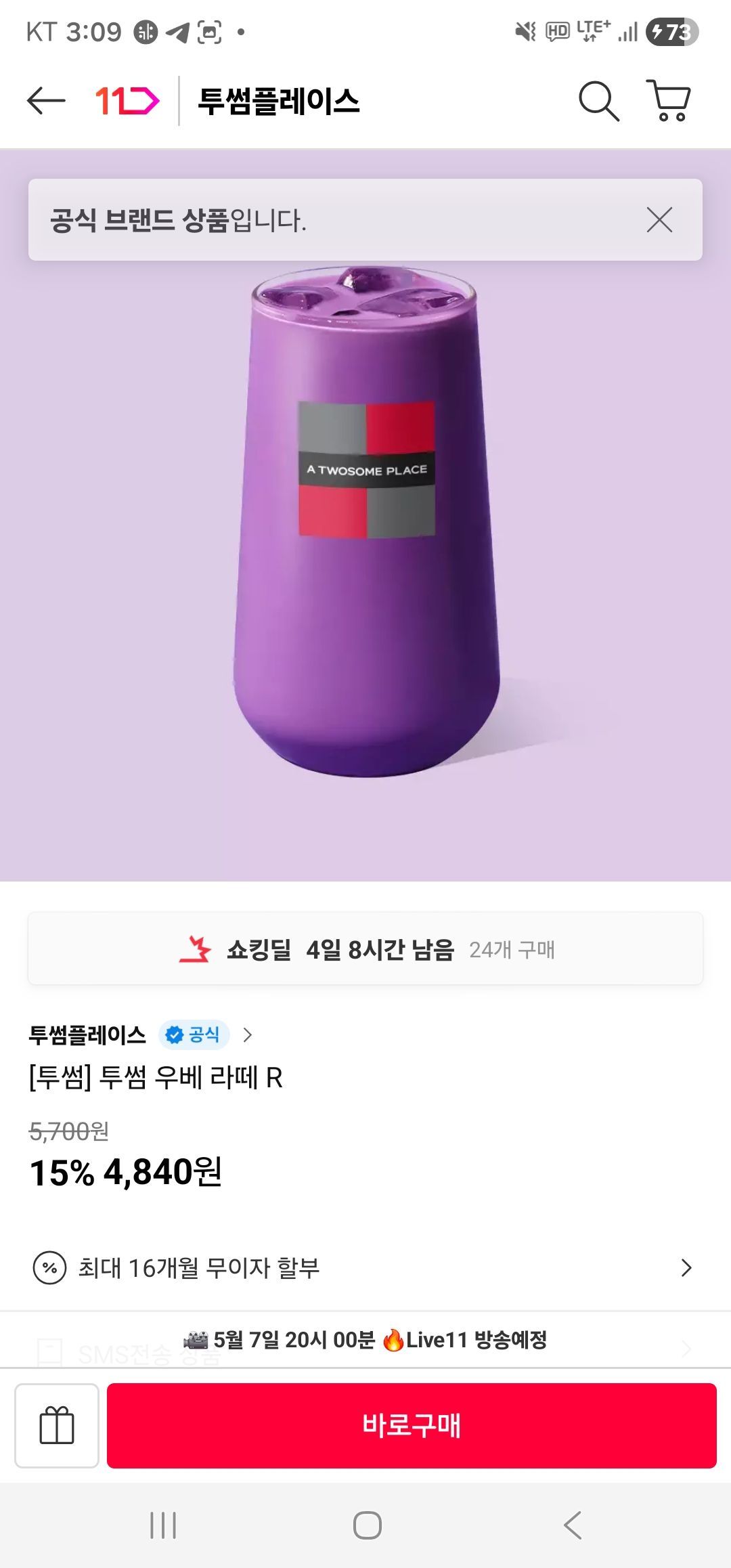
Task: Dismiss the official brand product banner
Action: (x=659, y=220)
